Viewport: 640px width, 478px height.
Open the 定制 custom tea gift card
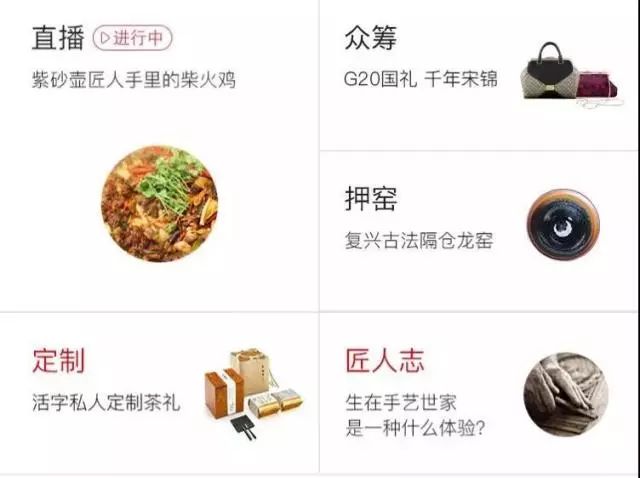pyautogui.click(x=159, y=392)
